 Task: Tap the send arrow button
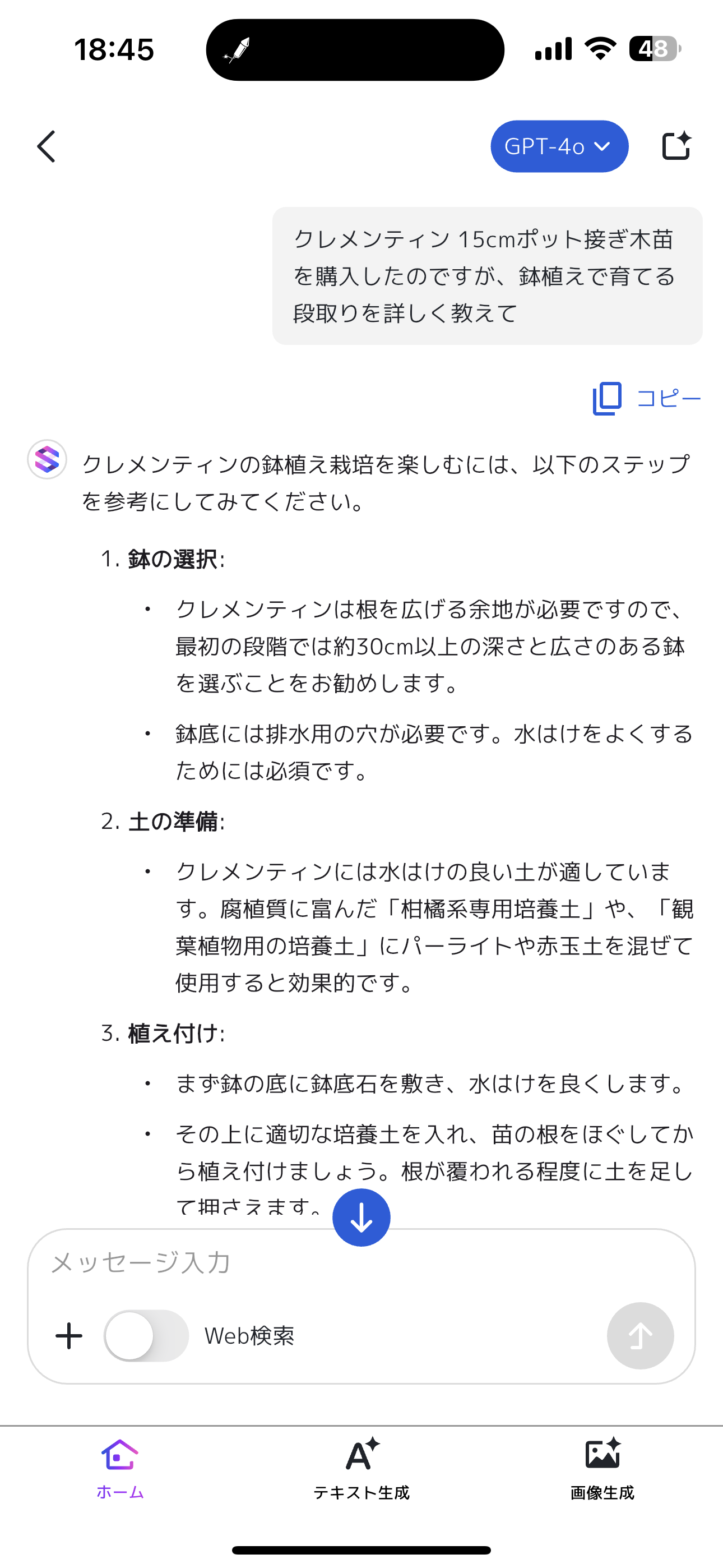click(640, 1336)
